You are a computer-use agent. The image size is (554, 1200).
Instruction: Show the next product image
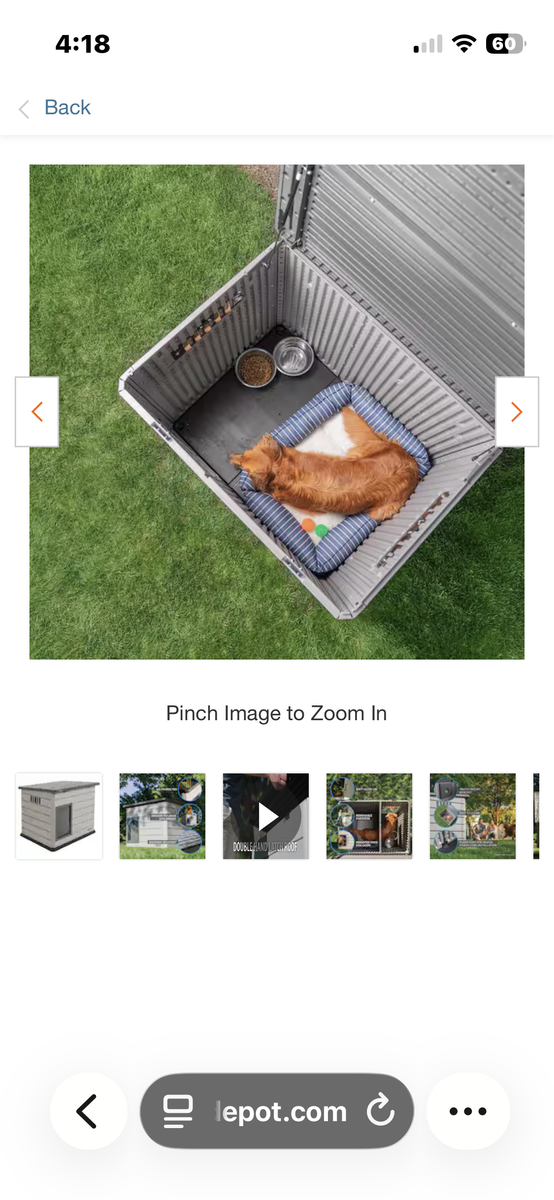click(x=517, y=411)
